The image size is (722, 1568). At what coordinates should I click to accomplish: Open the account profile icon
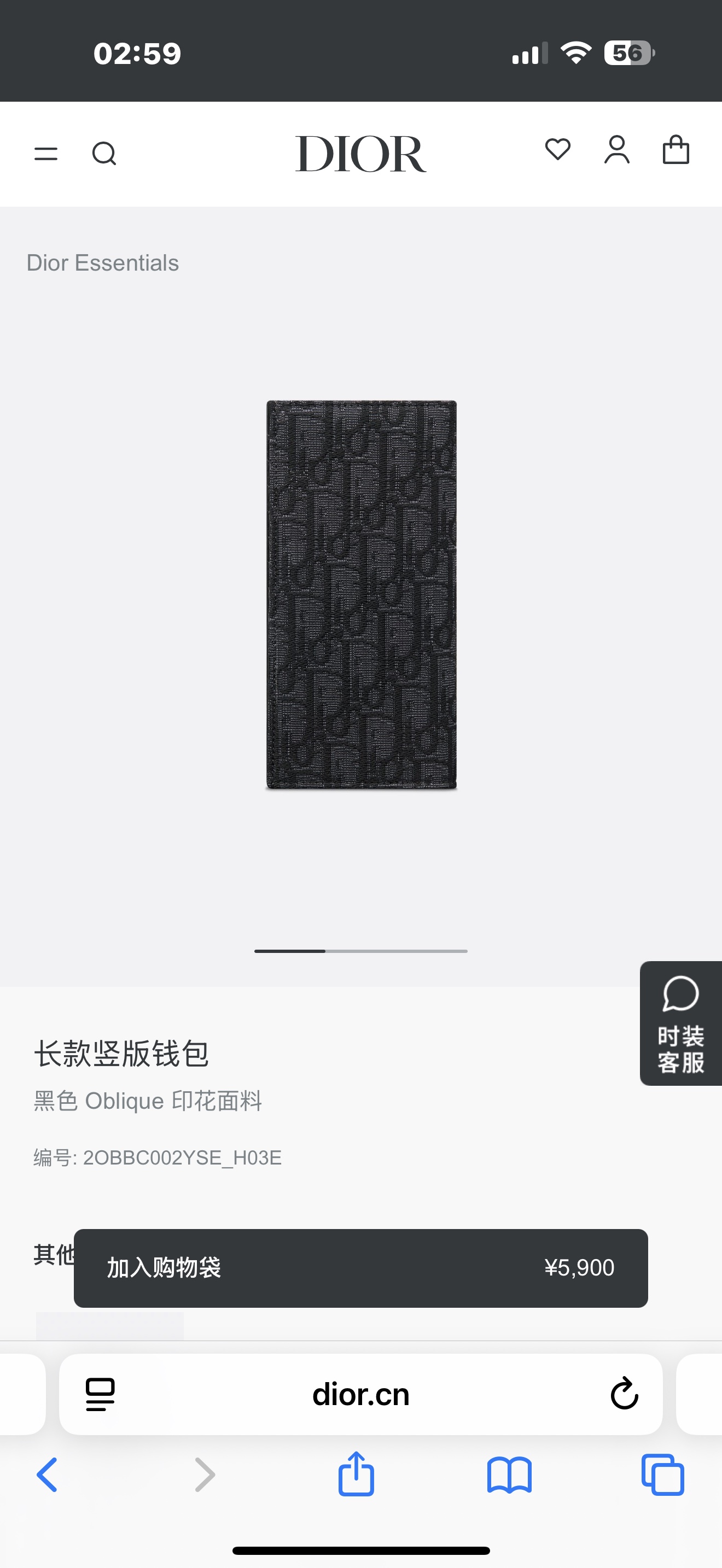coord(616,150)
